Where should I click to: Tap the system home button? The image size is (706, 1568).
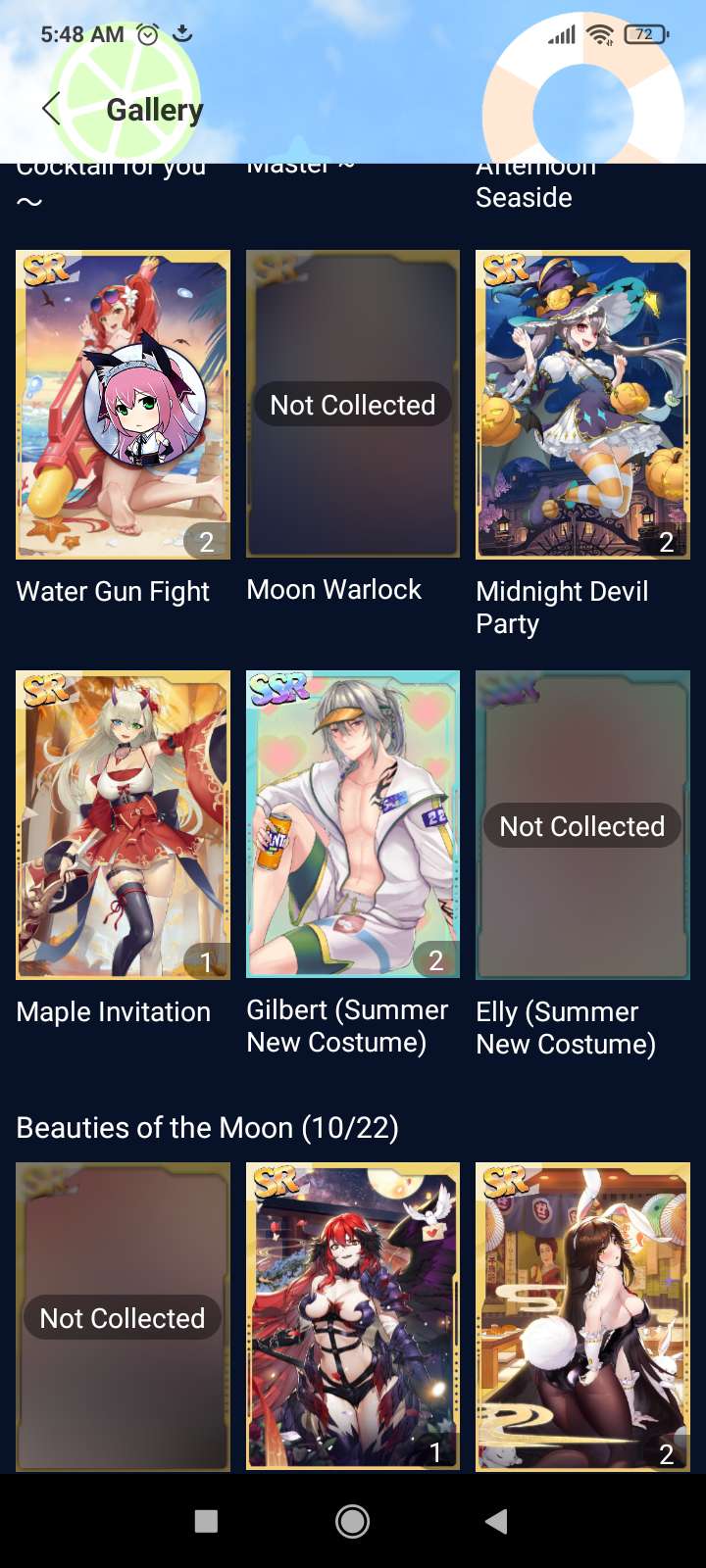(352, 1521)
